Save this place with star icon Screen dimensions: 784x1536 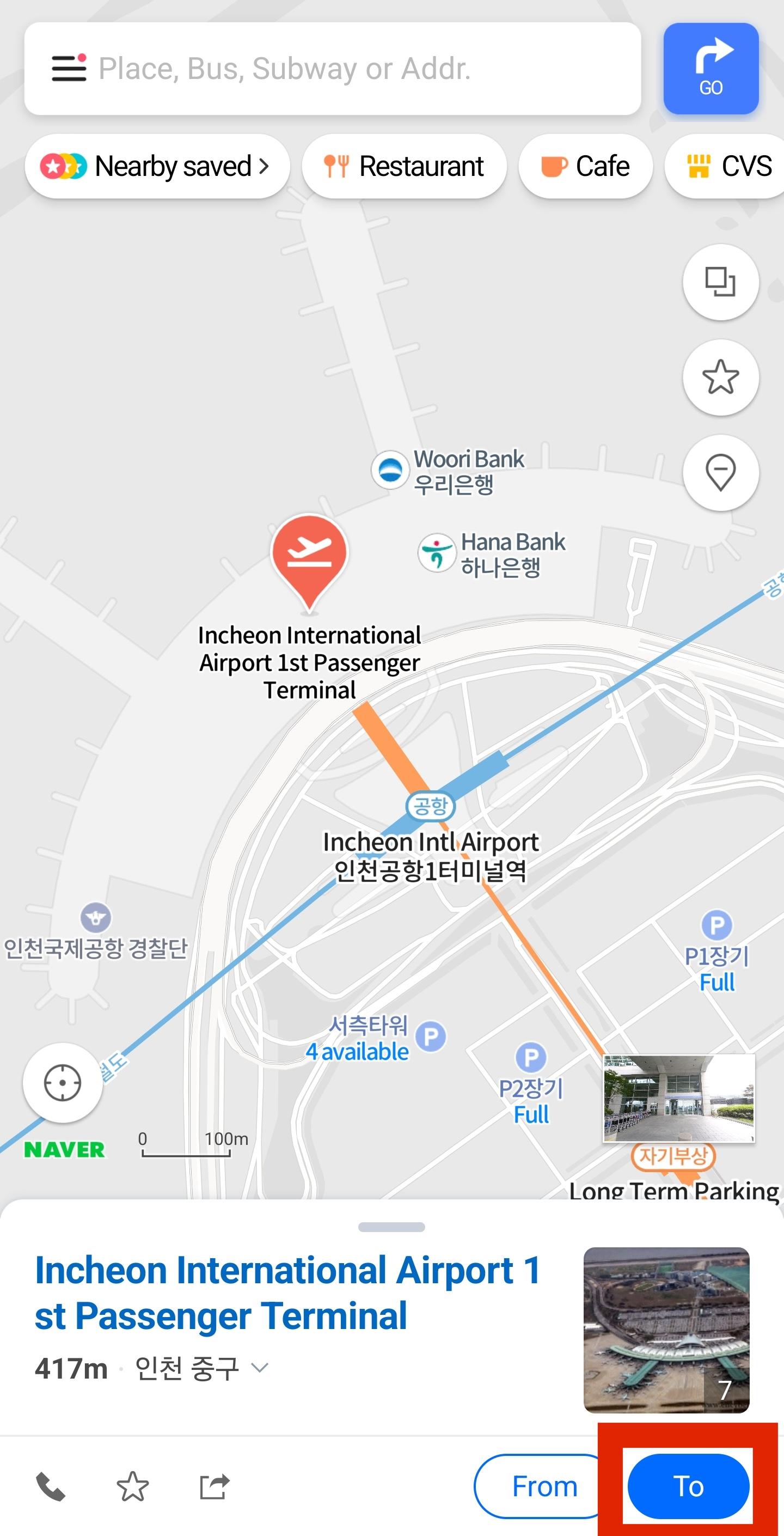[x=132, y=1486]
